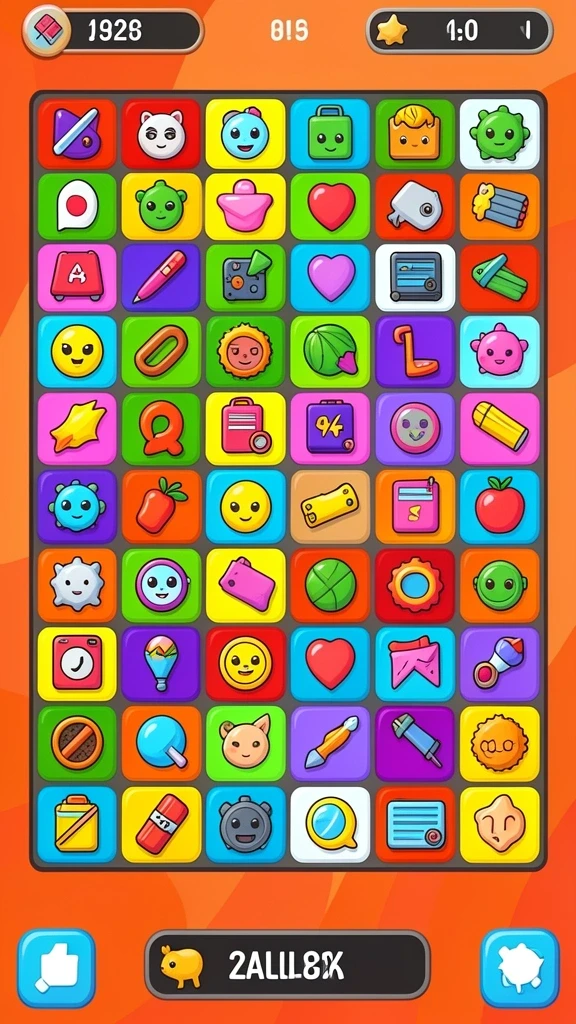
Task: Select the white cat face tile
Action: [x=161, y=134]
